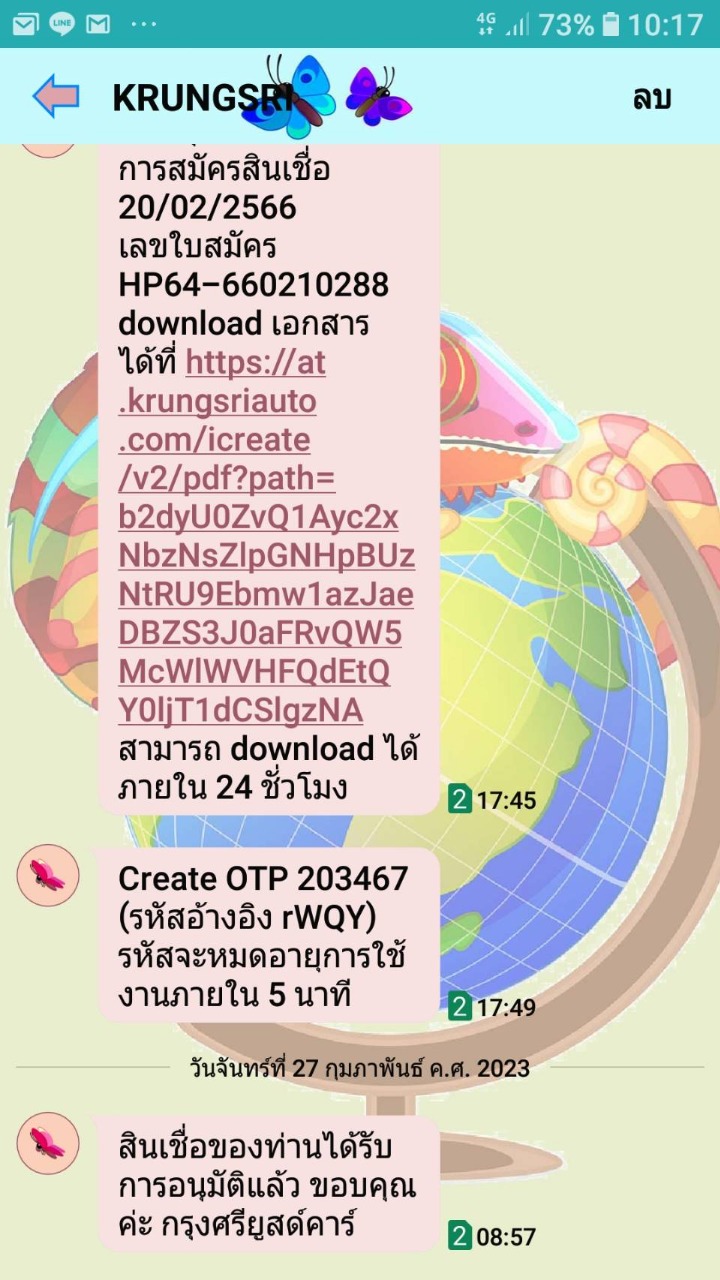Go back using the arrow icon
The height and width of the screenshot is (1280, 720).
(56, 97)
